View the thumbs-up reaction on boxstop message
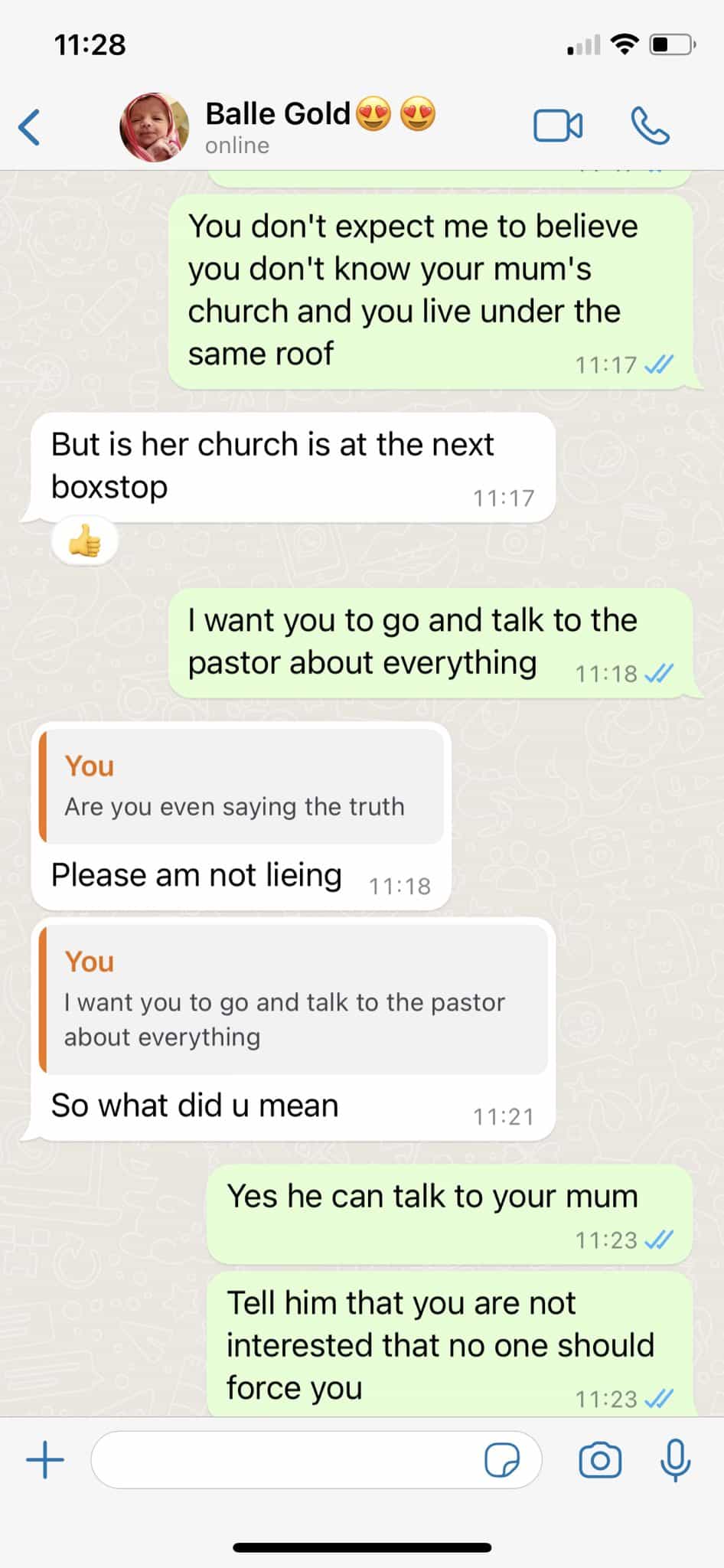Viewport: 724px width, 1568px height. tap(85, 543)
